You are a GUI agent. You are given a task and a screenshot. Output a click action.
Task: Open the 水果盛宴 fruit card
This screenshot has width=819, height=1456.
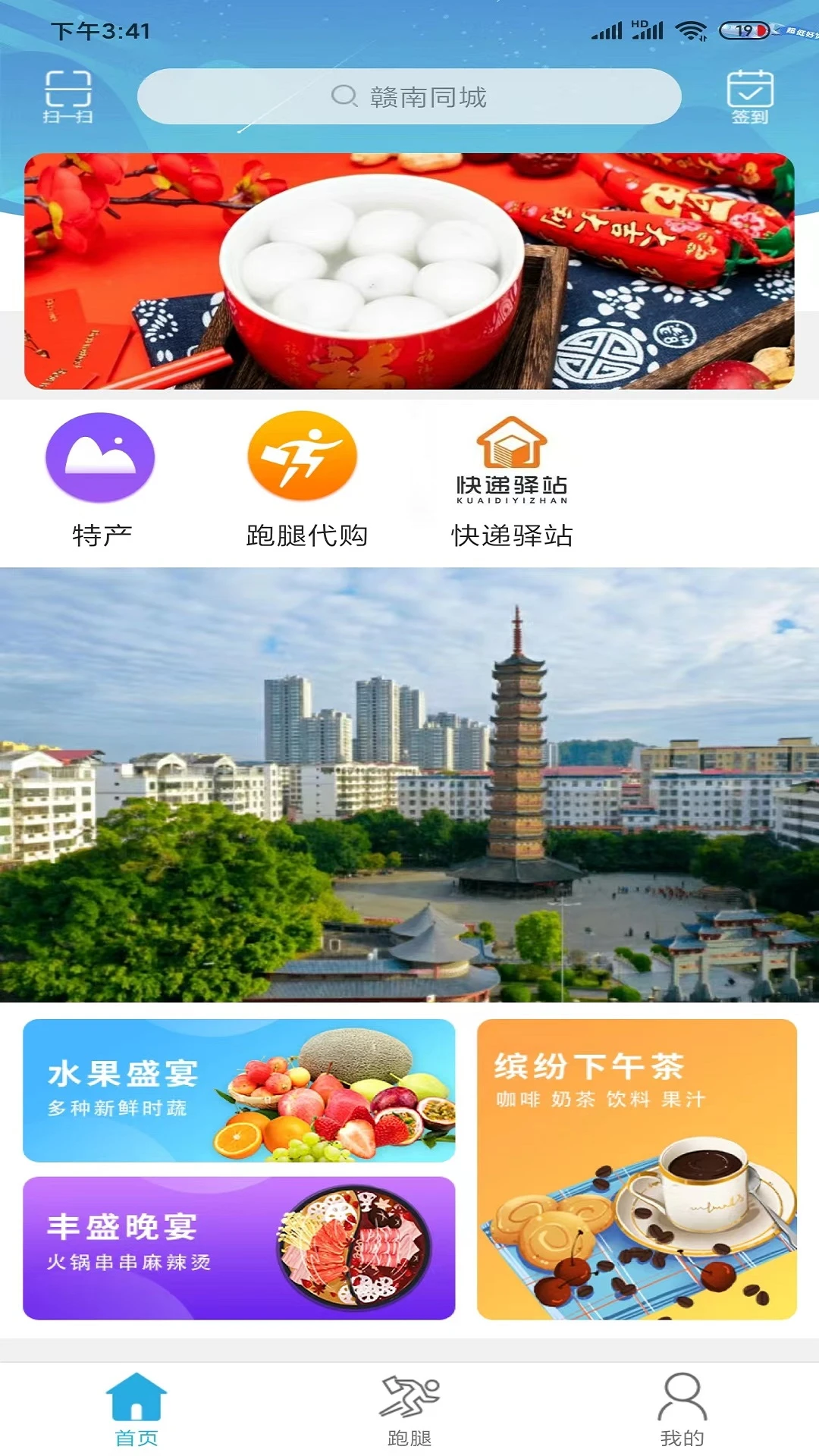pyautogui.click(x=239, y=1090)
